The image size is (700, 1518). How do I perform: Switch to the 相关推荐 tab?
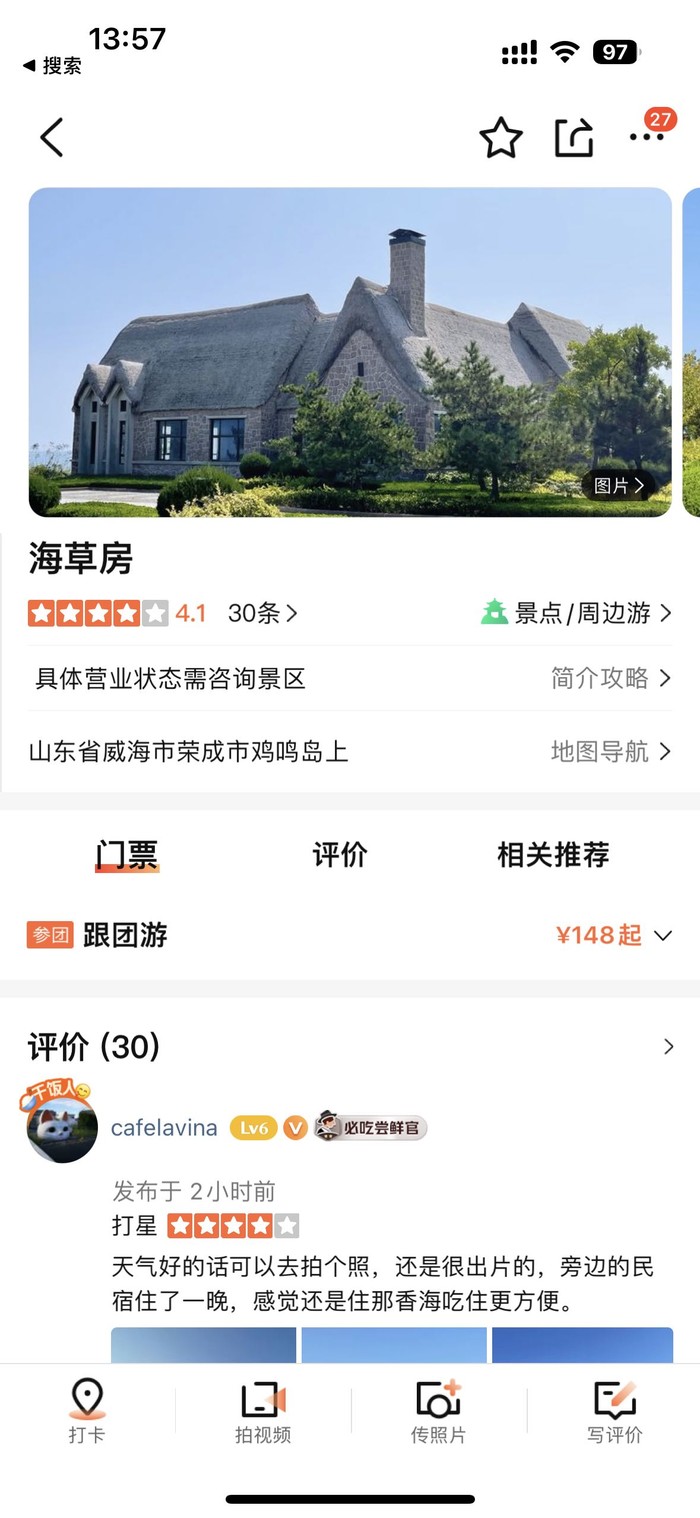coord(553,855)
